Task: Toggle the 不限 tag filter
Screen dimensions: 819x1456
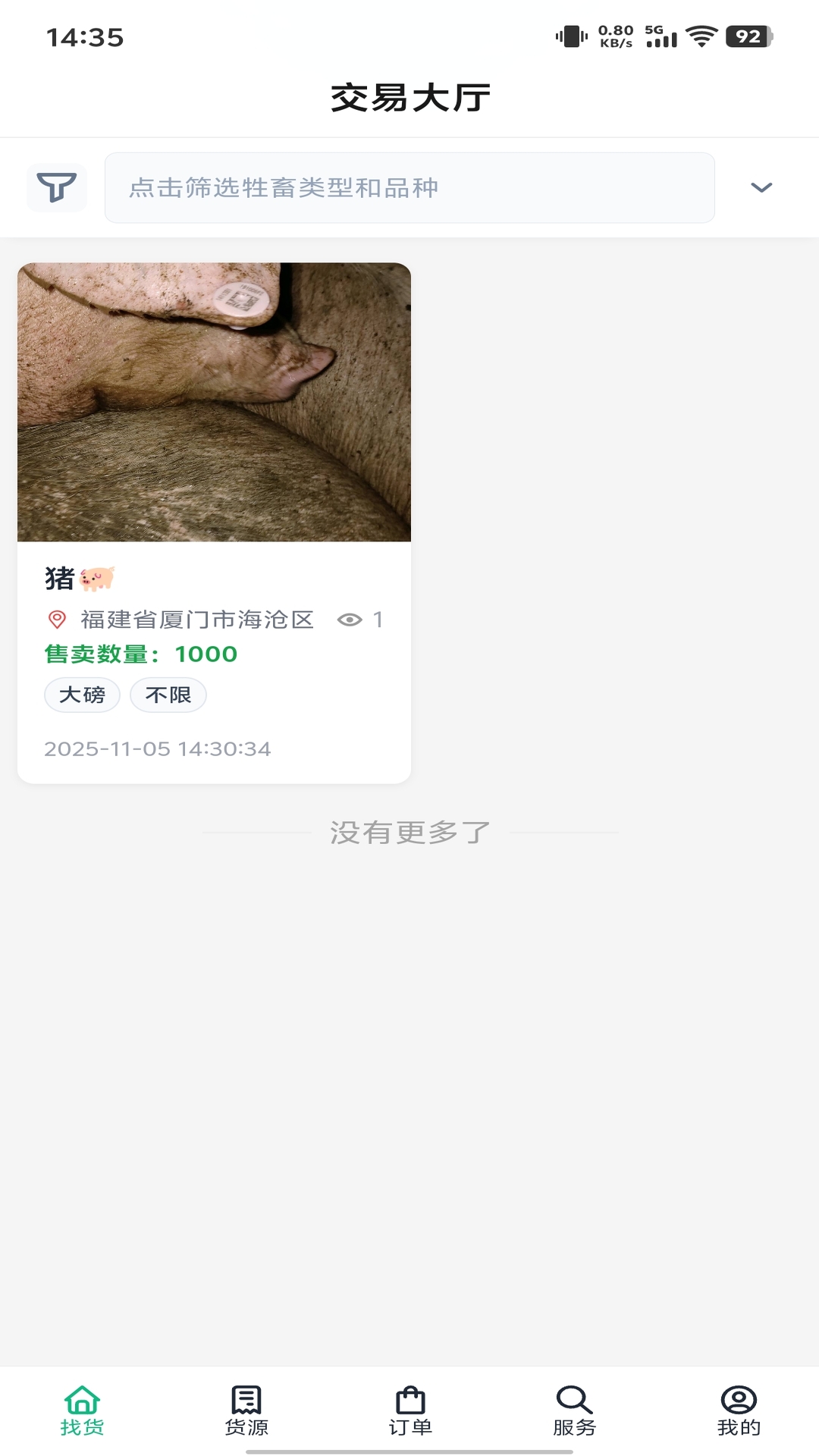Action: click(168, 695)
